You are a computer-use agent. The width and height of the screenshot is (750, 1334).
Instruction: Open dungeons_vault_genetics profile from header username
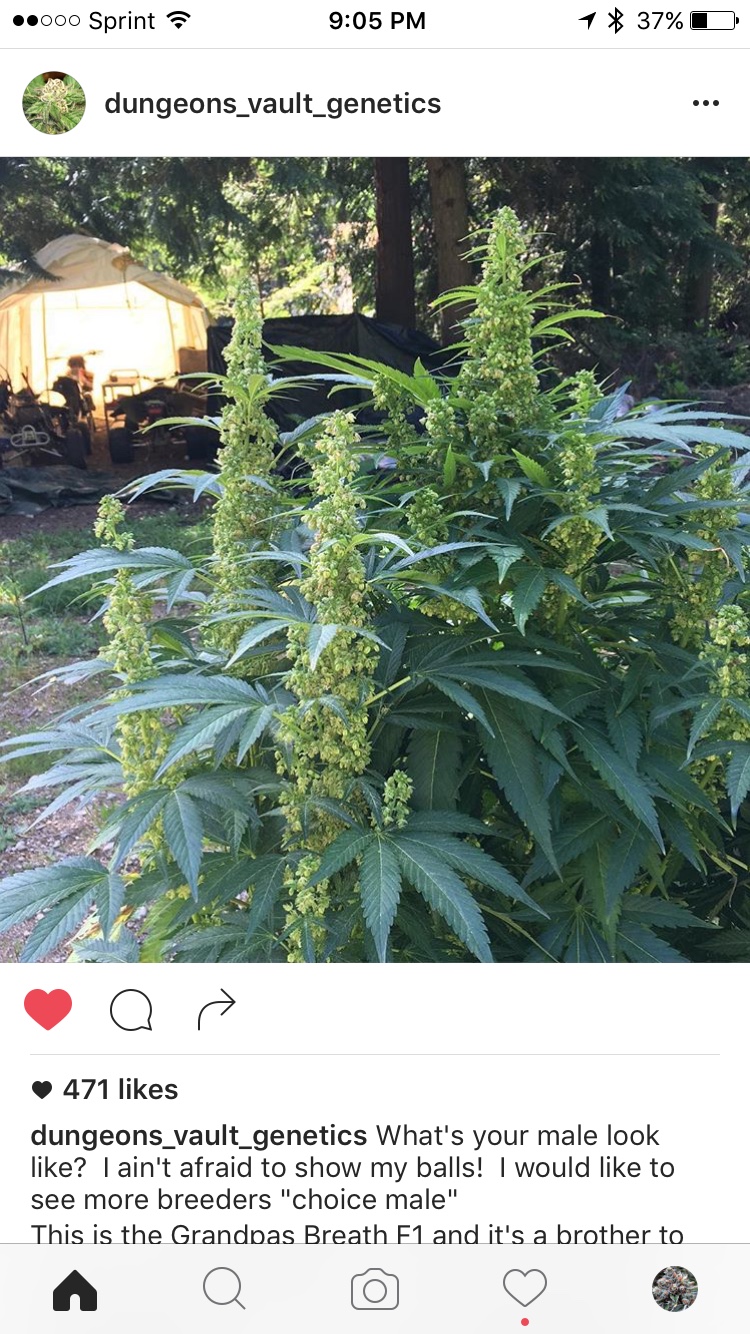coord(272,104)
